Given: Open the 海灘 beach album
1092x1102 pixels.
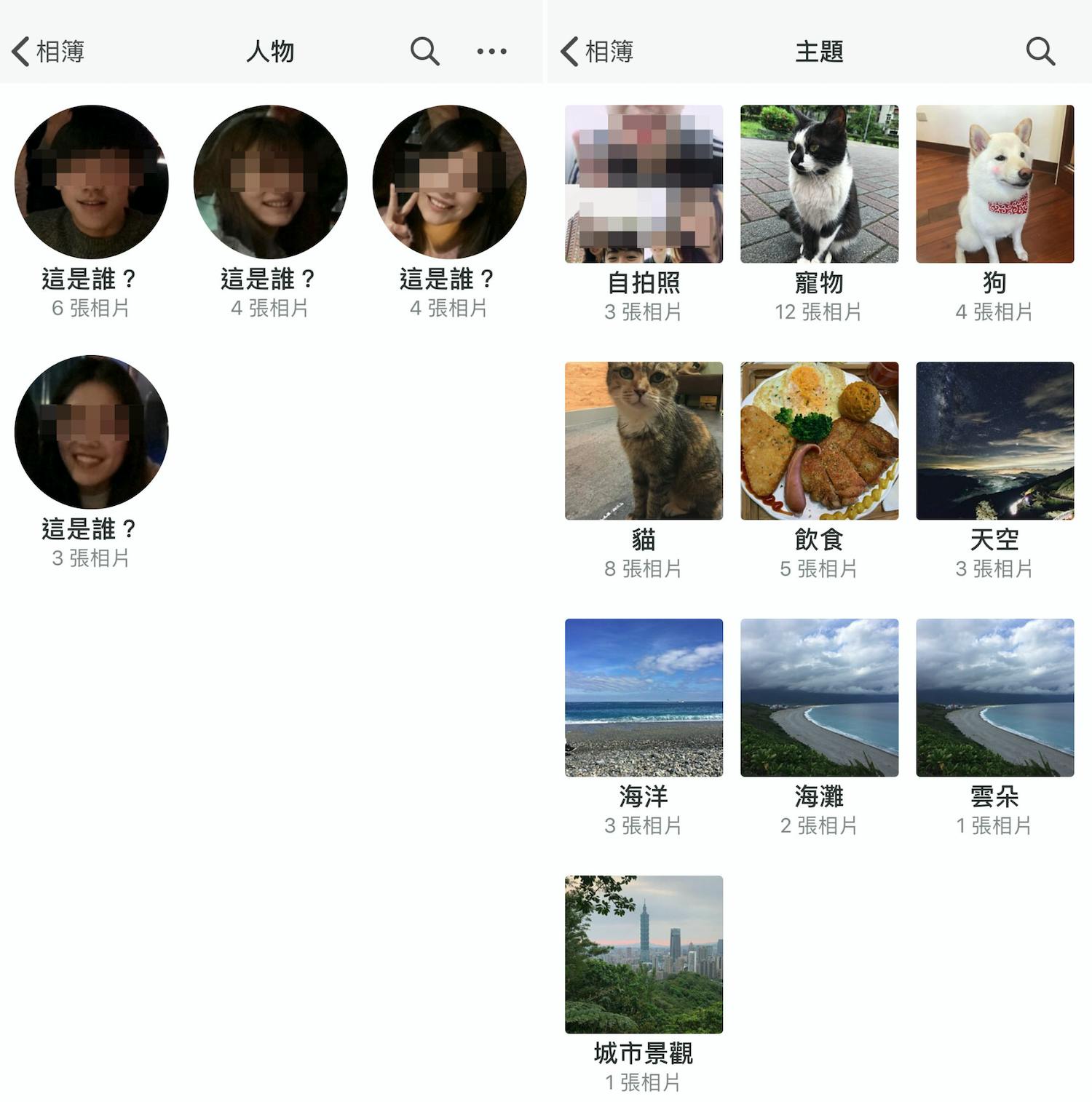Looking at the screenshot, I should pyautogui.click(x=819, y=697).
